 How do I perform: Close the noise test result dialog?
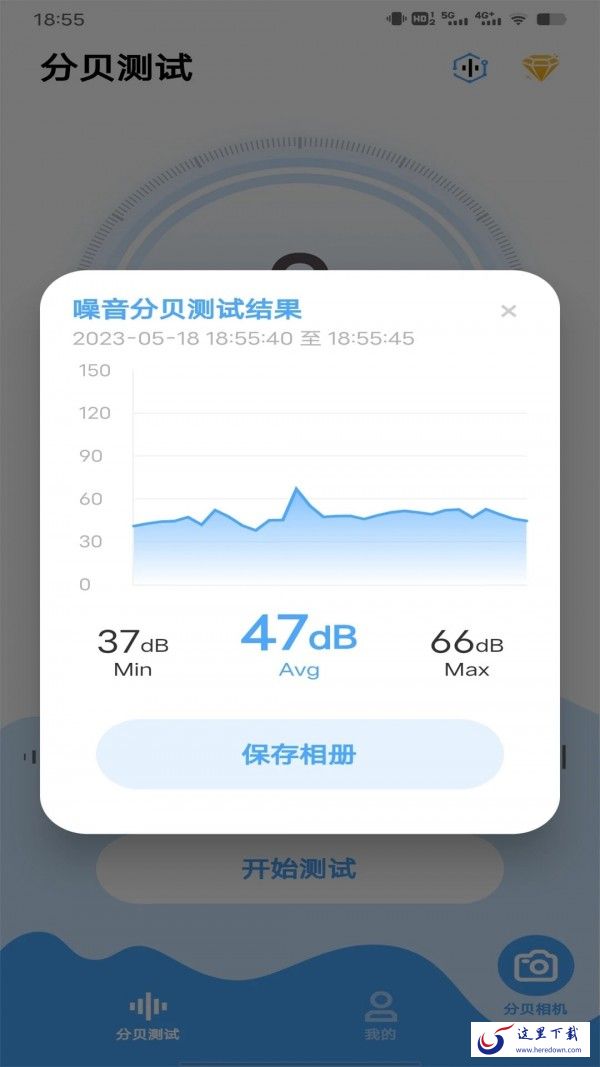tap(508, 311)
